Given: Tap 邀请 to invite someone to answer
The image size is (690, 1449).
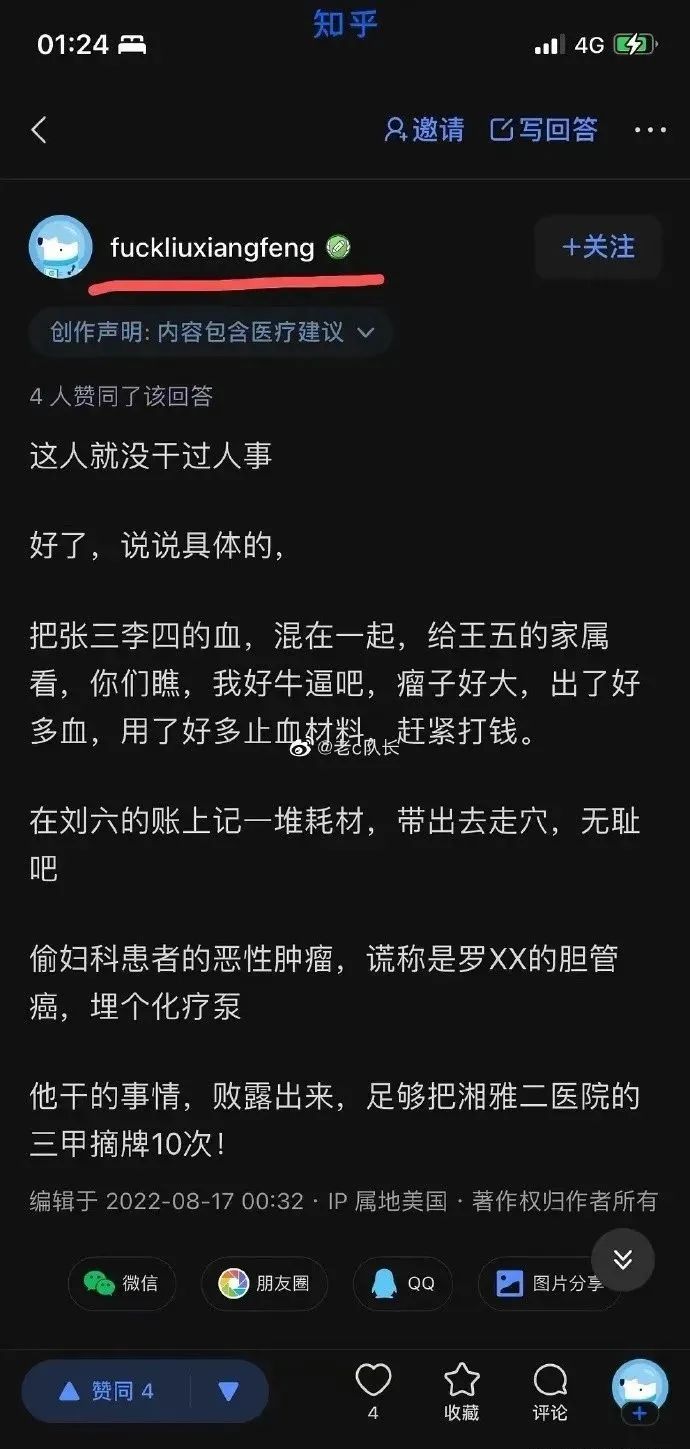Looking at the screenshot, I should click(424, 129).
